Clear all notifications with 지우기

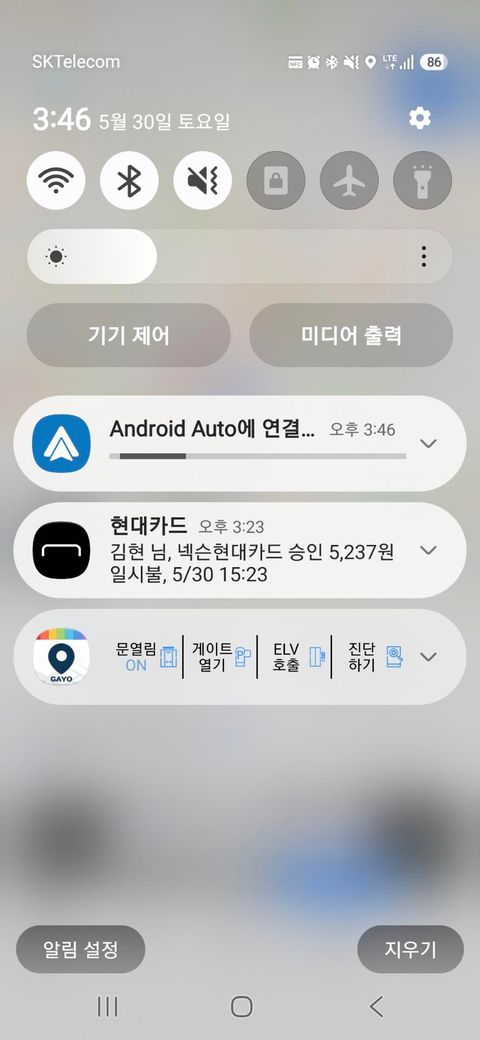(410, 949)
